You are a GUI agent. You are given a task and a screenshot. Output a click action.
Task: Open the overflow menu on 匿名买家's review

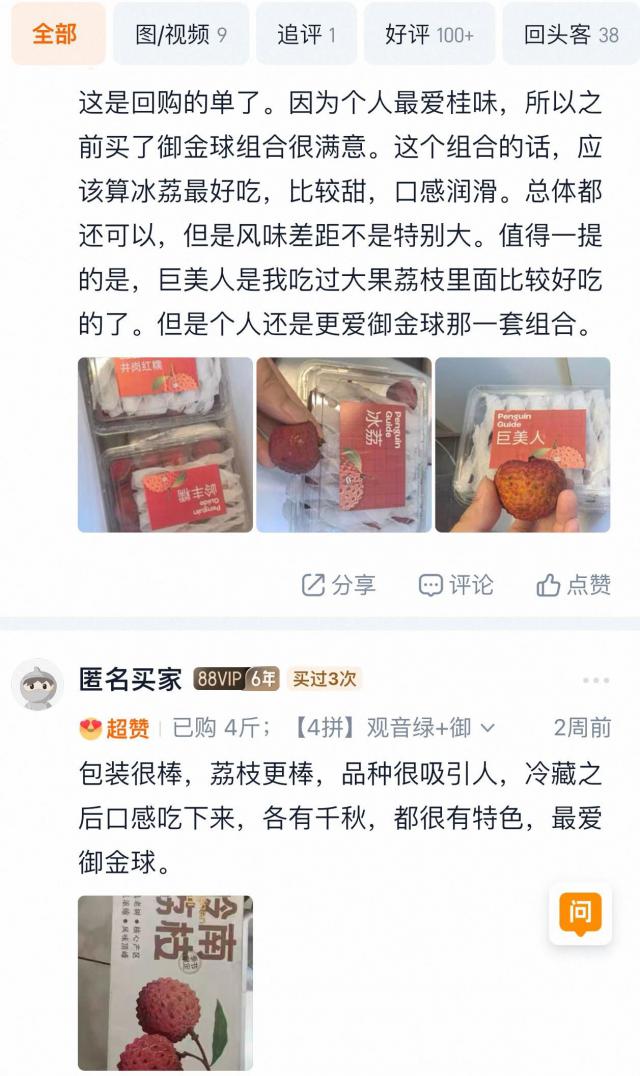click(595, 680)
